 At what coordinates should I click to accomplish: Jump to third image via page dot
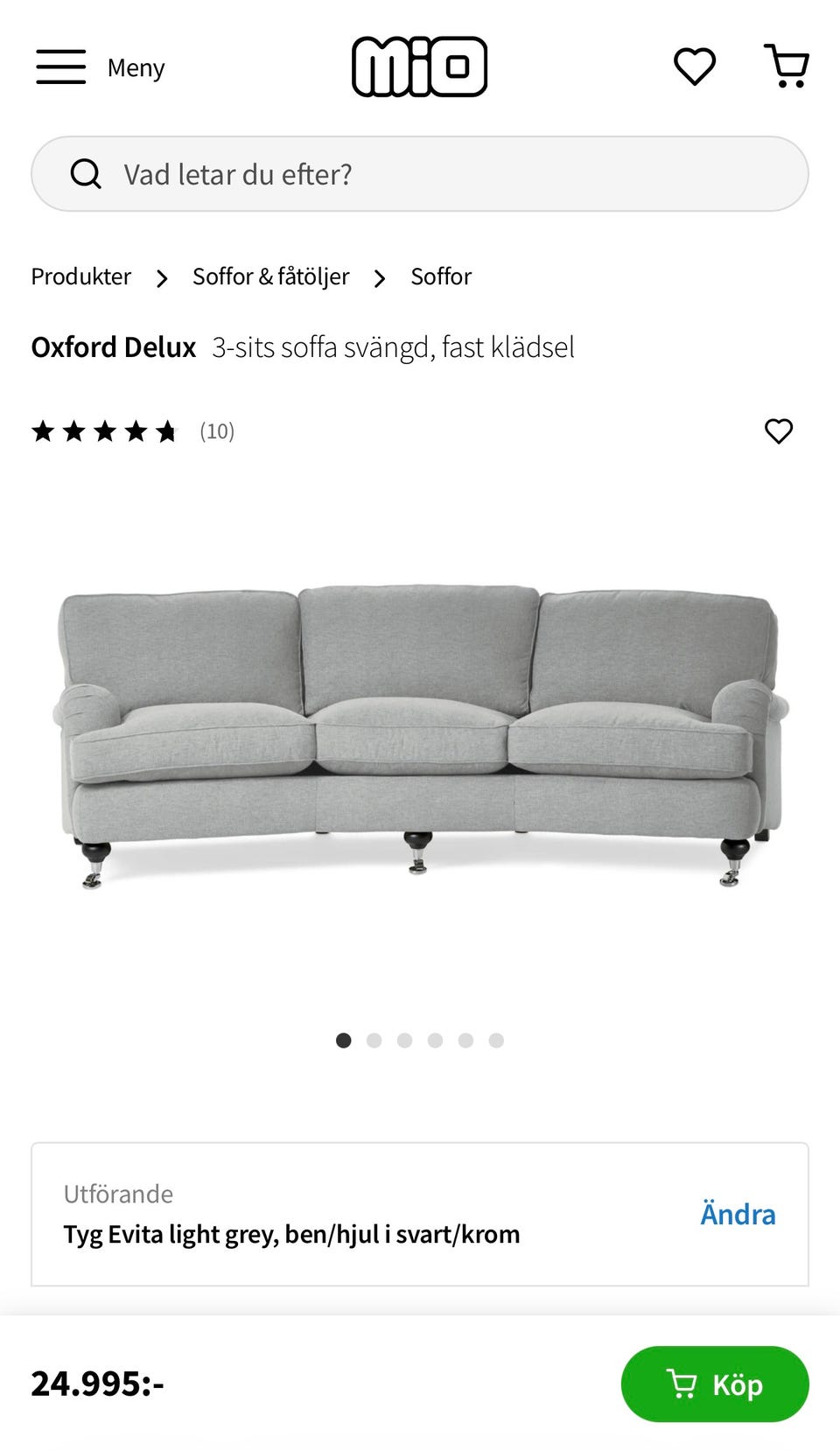pos(404,1041)
